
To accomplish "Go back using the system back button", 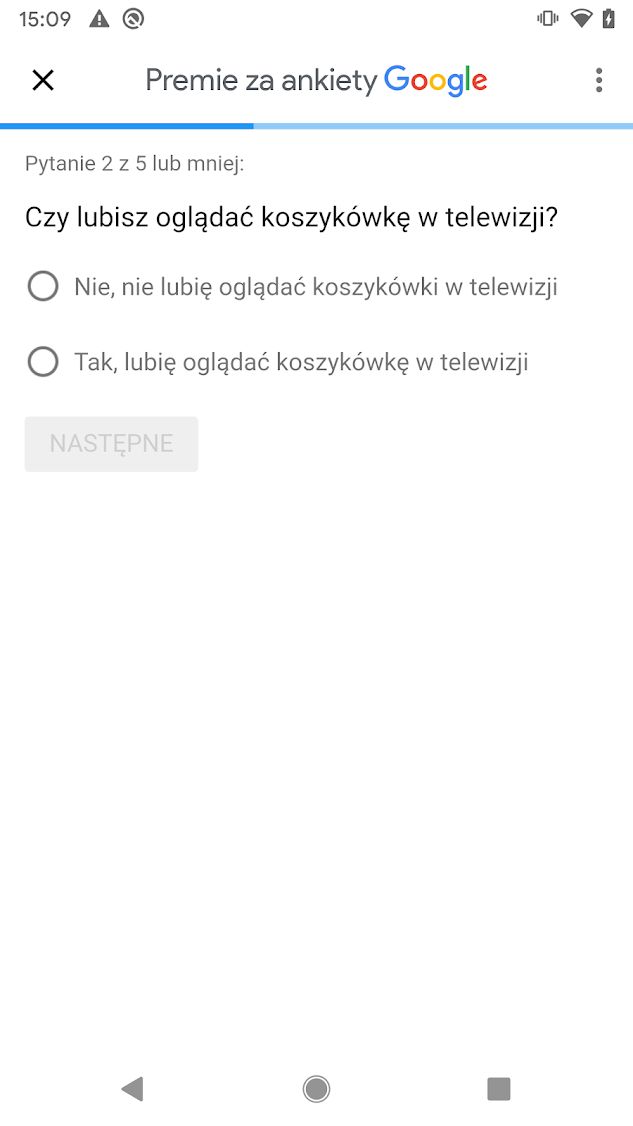I will click(132, 1088).
